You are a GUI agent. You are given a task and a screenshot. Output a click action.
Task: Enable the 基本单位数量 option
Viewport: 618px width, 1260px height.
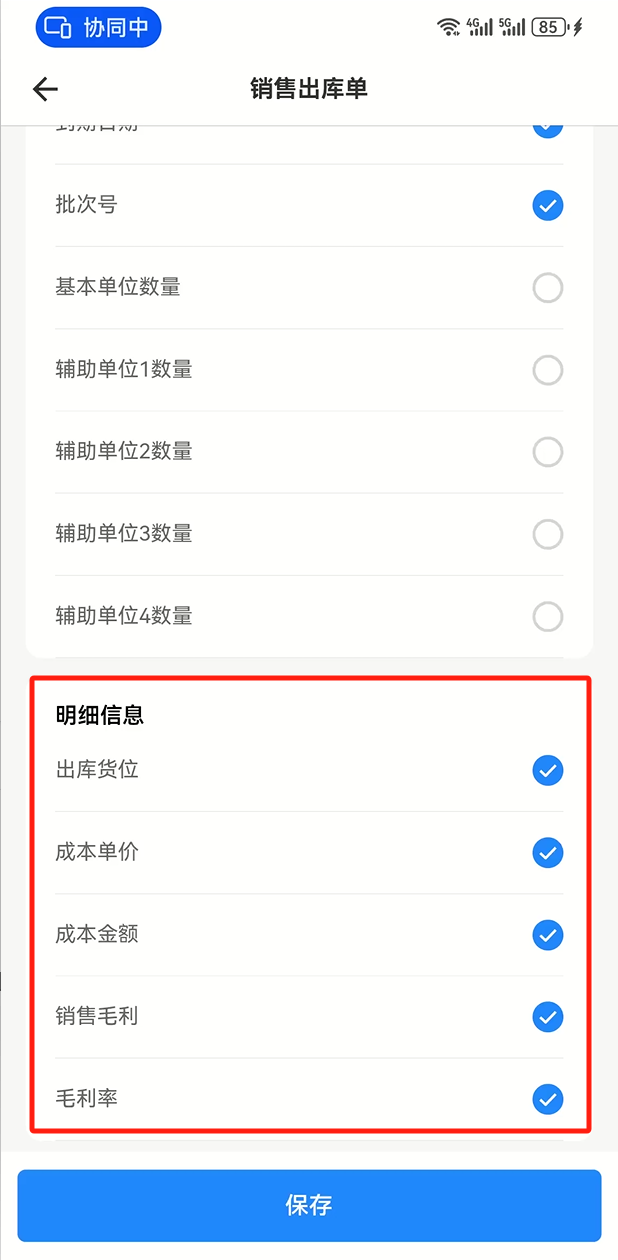click(x=547, y=288)
